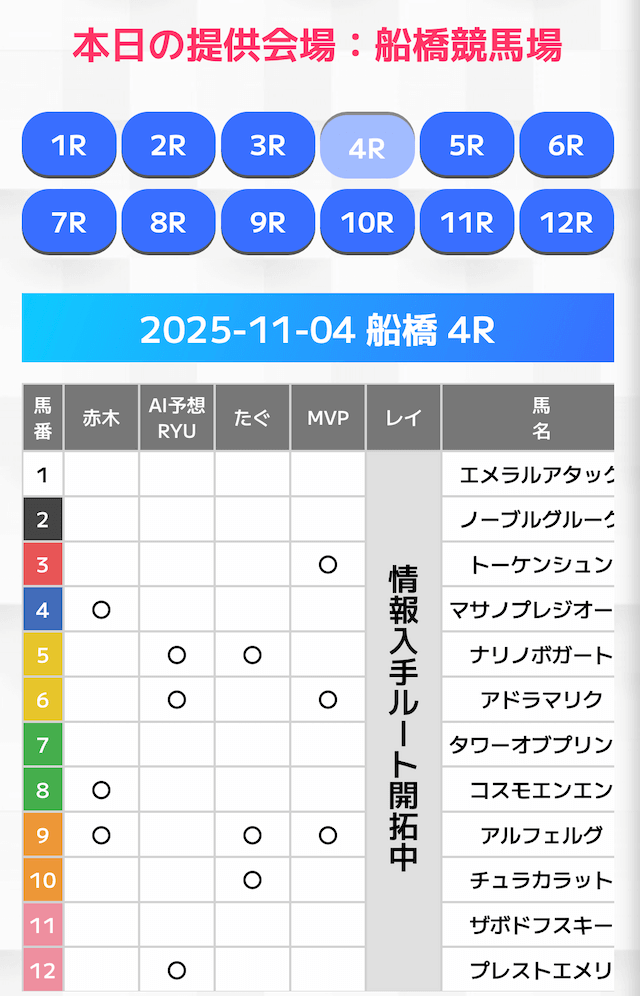640x996 pixels.
Task: Tap the highlighted 4R button
Action: [367, 147]
